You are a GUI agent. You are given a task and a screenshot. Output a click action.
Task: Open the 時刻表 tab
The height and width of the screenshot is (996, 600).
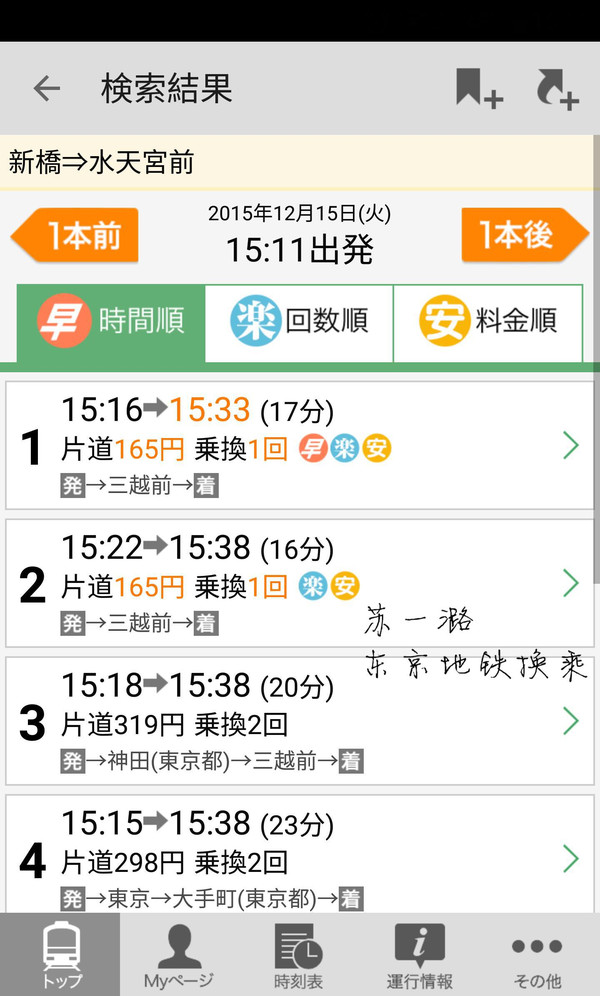pyautogui.click(x=299, y=955)
